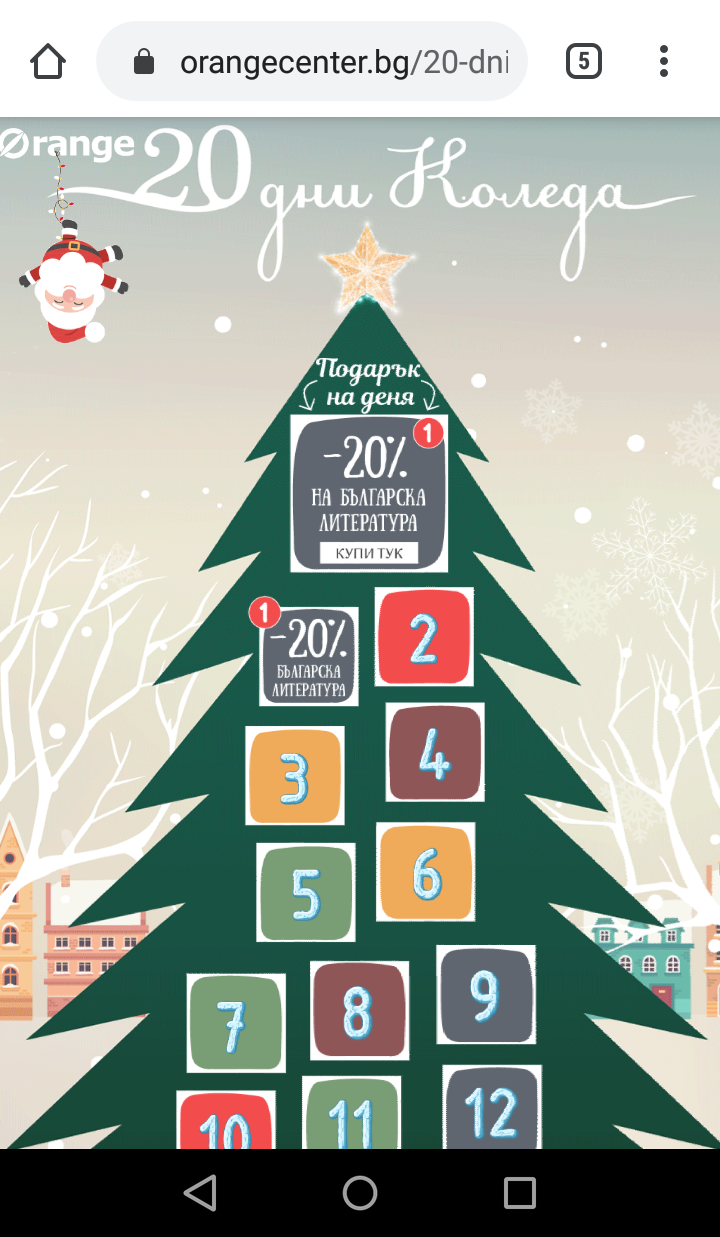720x1237 pixels.
Task: Open advent calendar day 12
Action: pos(492,1107)
